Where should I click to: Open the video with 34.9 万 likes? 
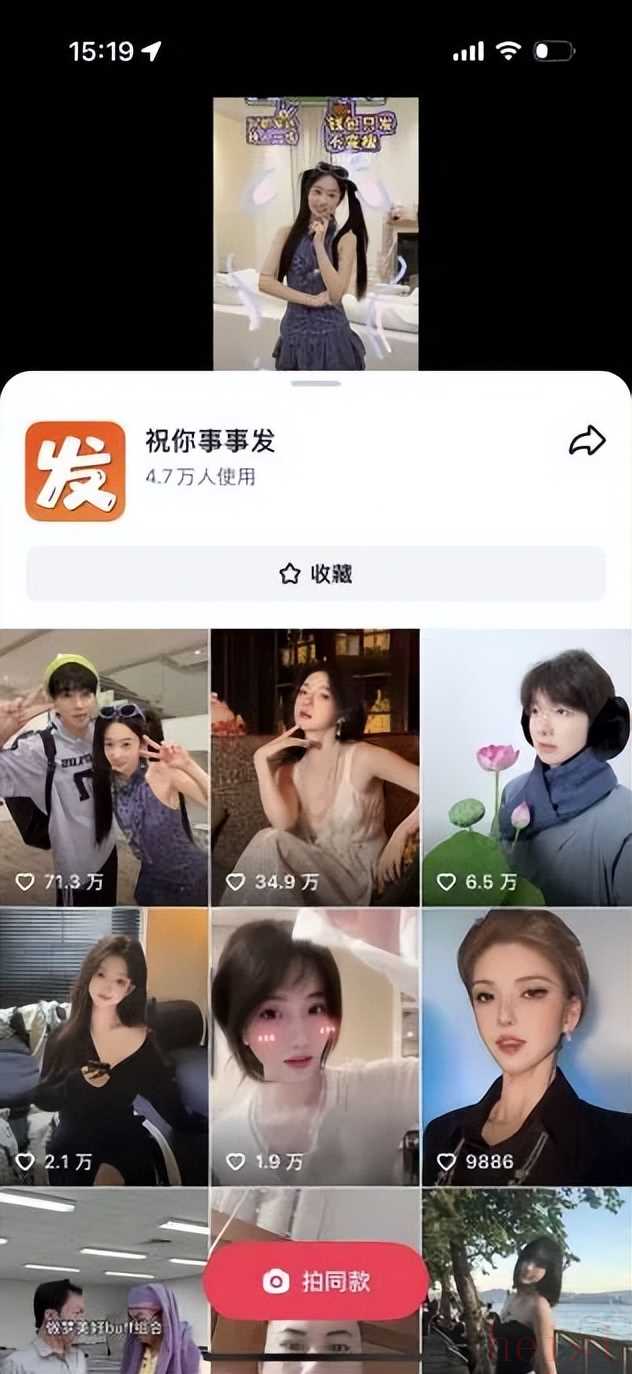click(315, 765)
